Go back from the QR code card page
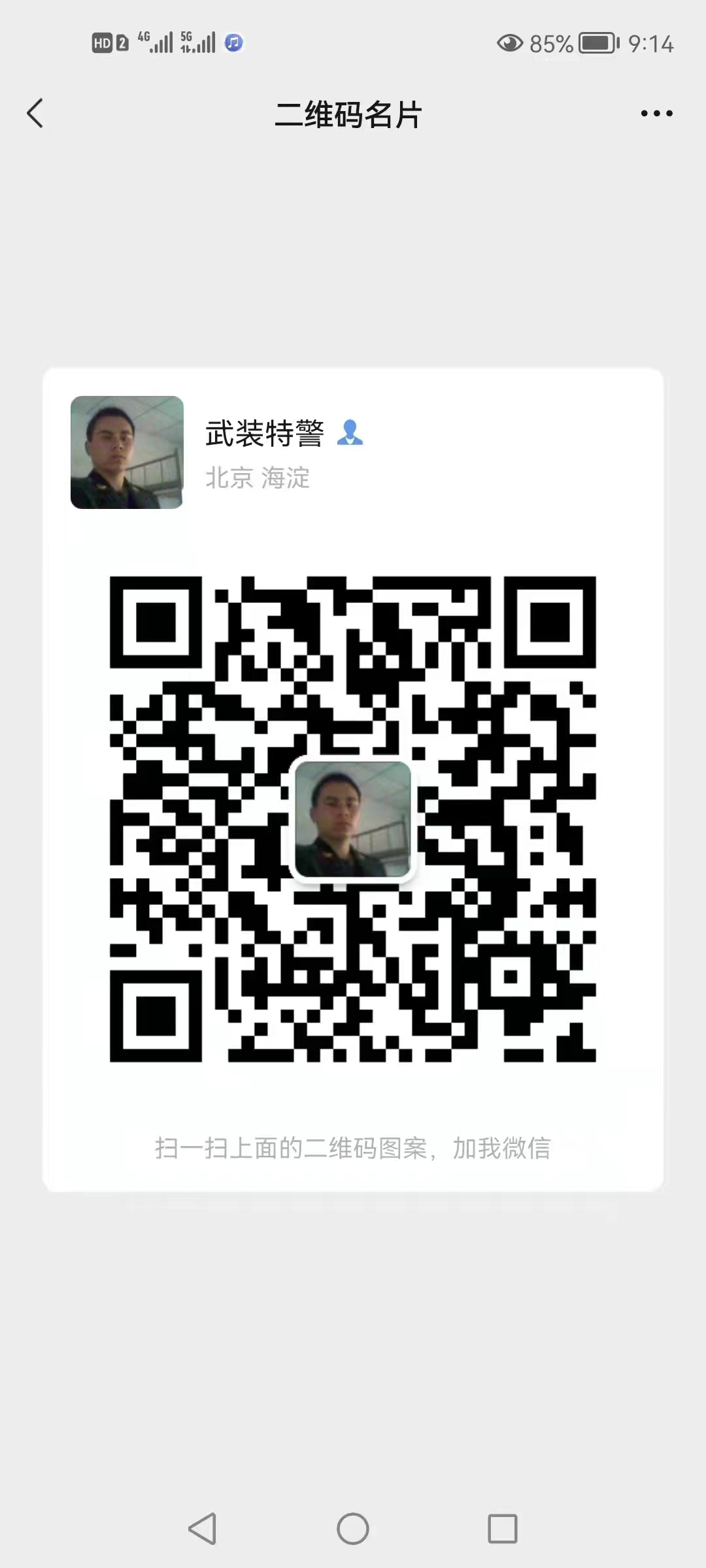 tap(35, 114)
